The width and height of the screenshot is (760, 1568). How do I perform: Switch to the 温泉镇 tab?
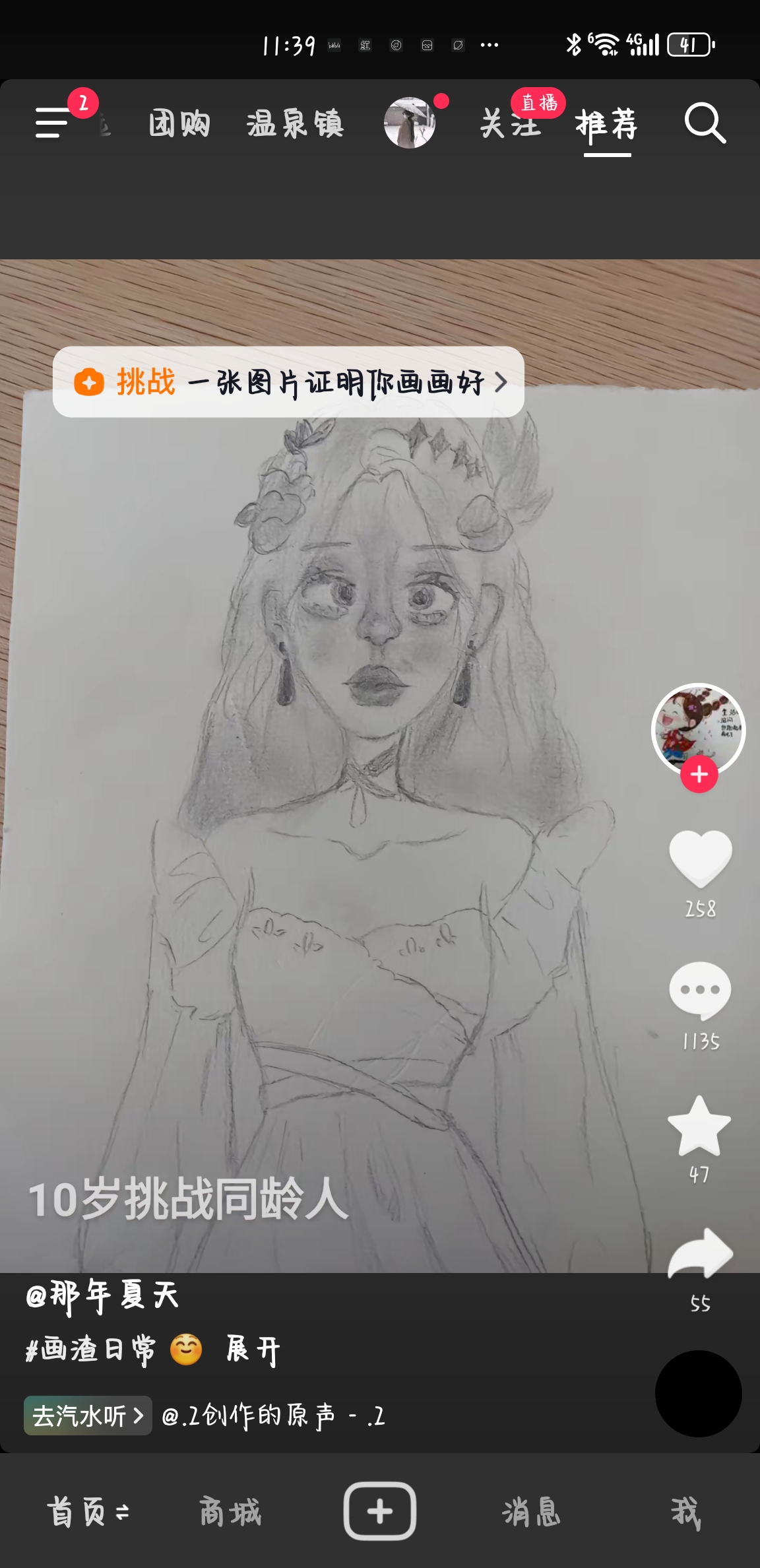(x=295, y=123)
